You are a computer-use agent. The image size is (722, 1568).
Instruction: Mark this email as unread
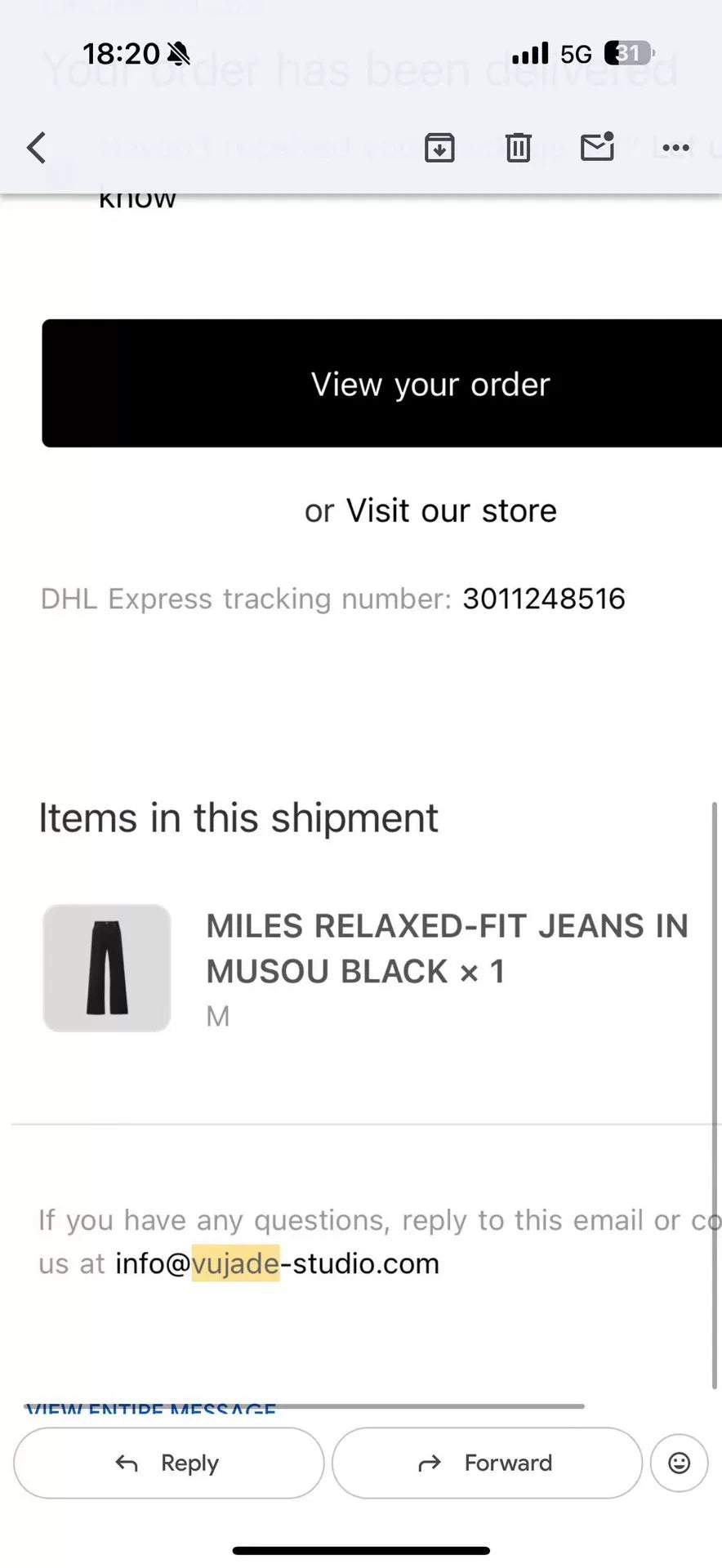(x=597, y=147)
